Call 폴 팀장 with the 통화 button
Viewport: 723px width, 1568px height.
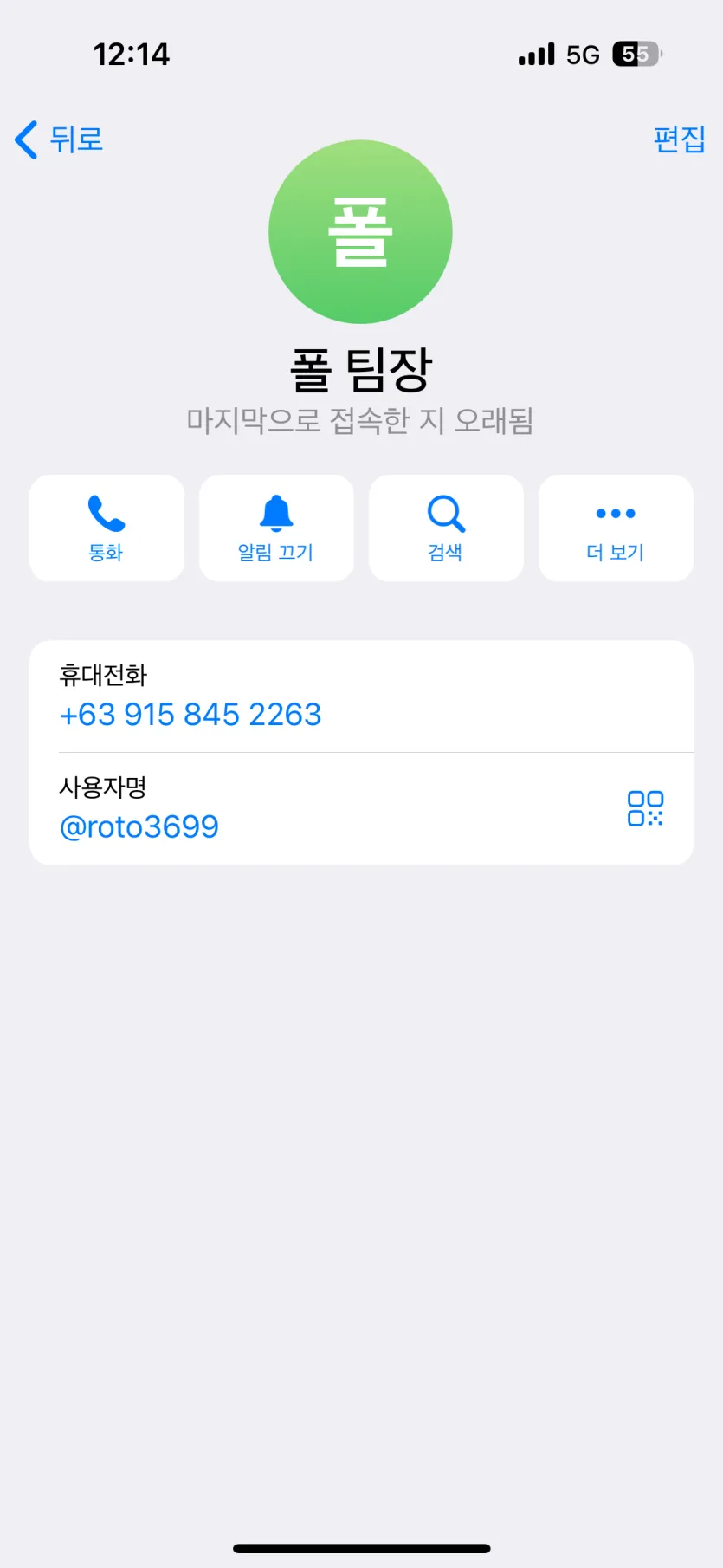(x=107, y=528)
